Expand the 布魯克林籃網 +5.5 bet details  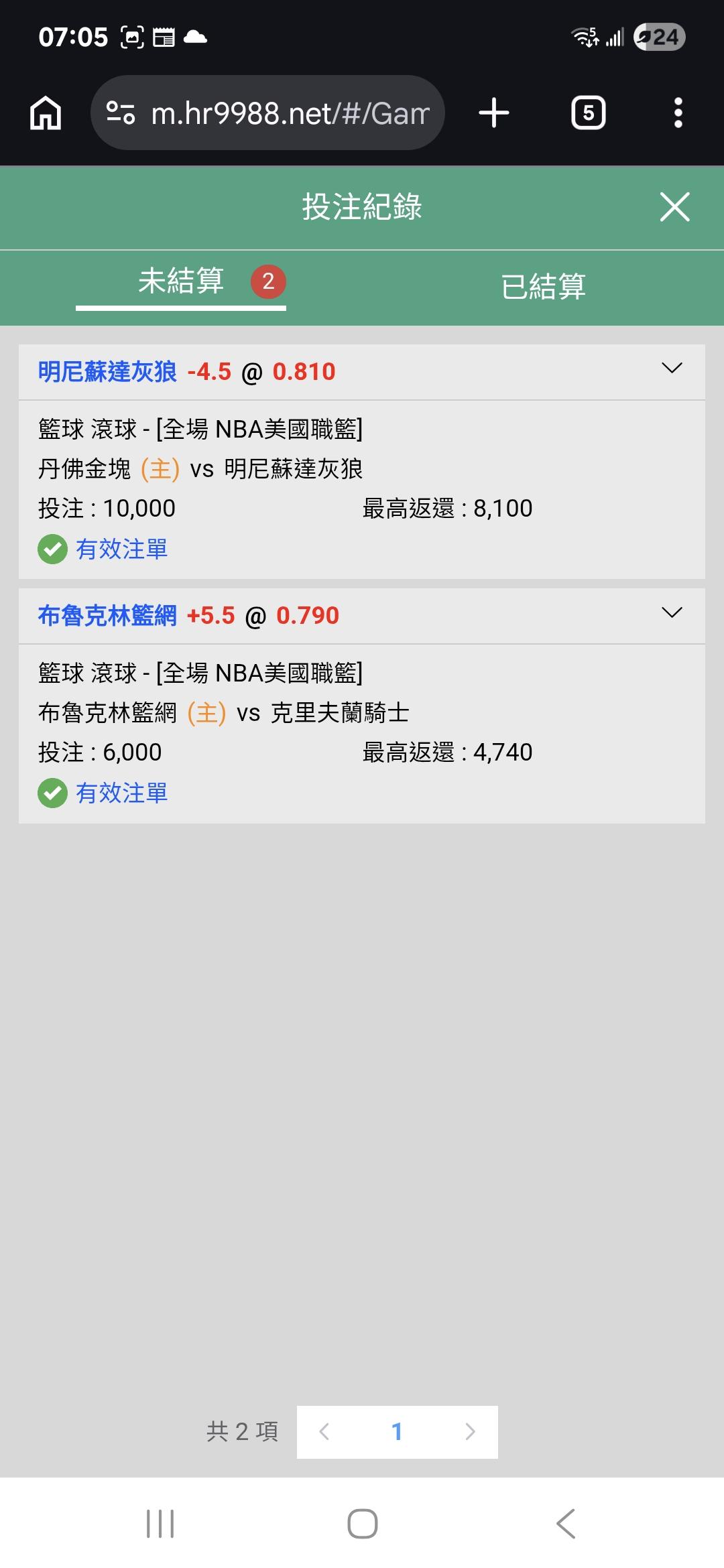pos(671,612)
